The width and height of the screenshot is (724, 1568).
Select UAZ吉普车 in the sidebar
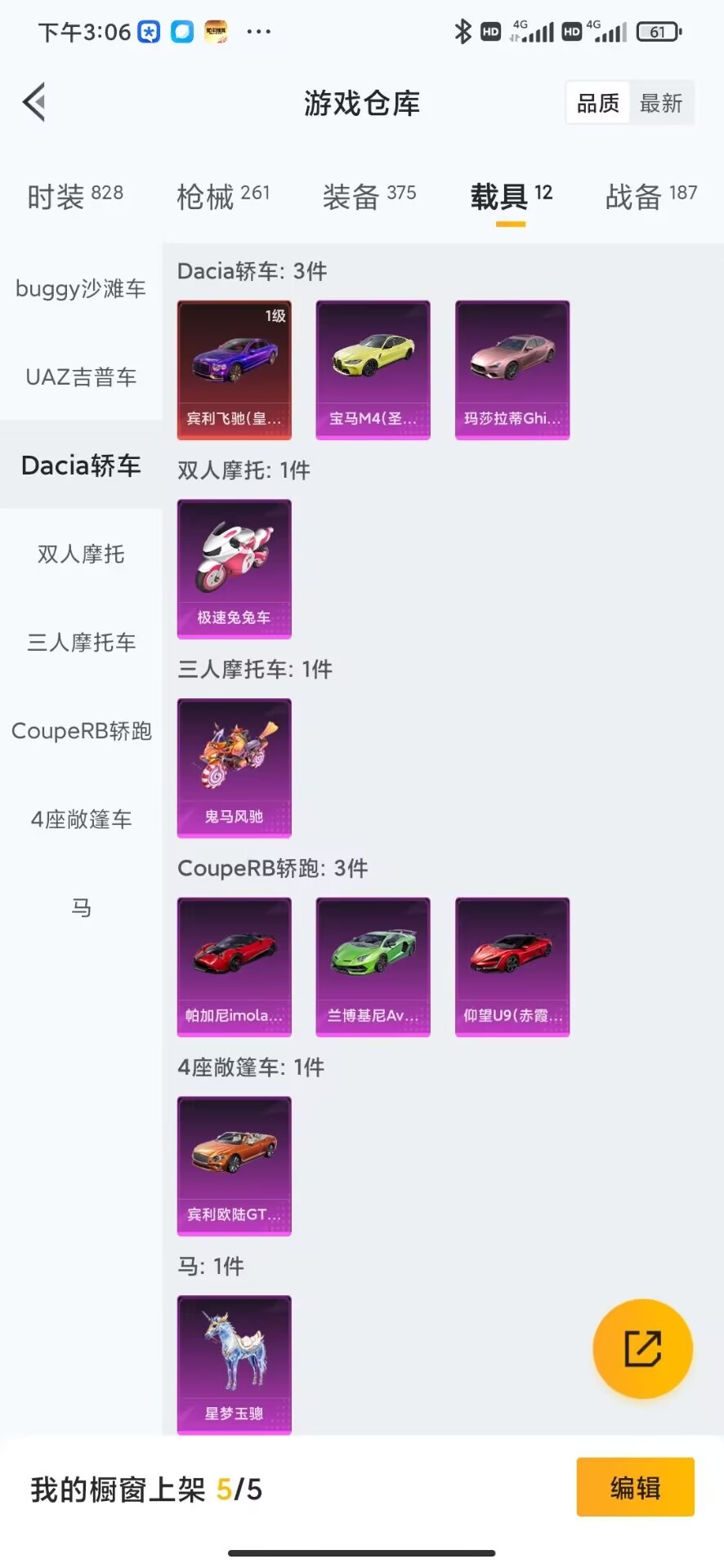[x=81, y=377]
